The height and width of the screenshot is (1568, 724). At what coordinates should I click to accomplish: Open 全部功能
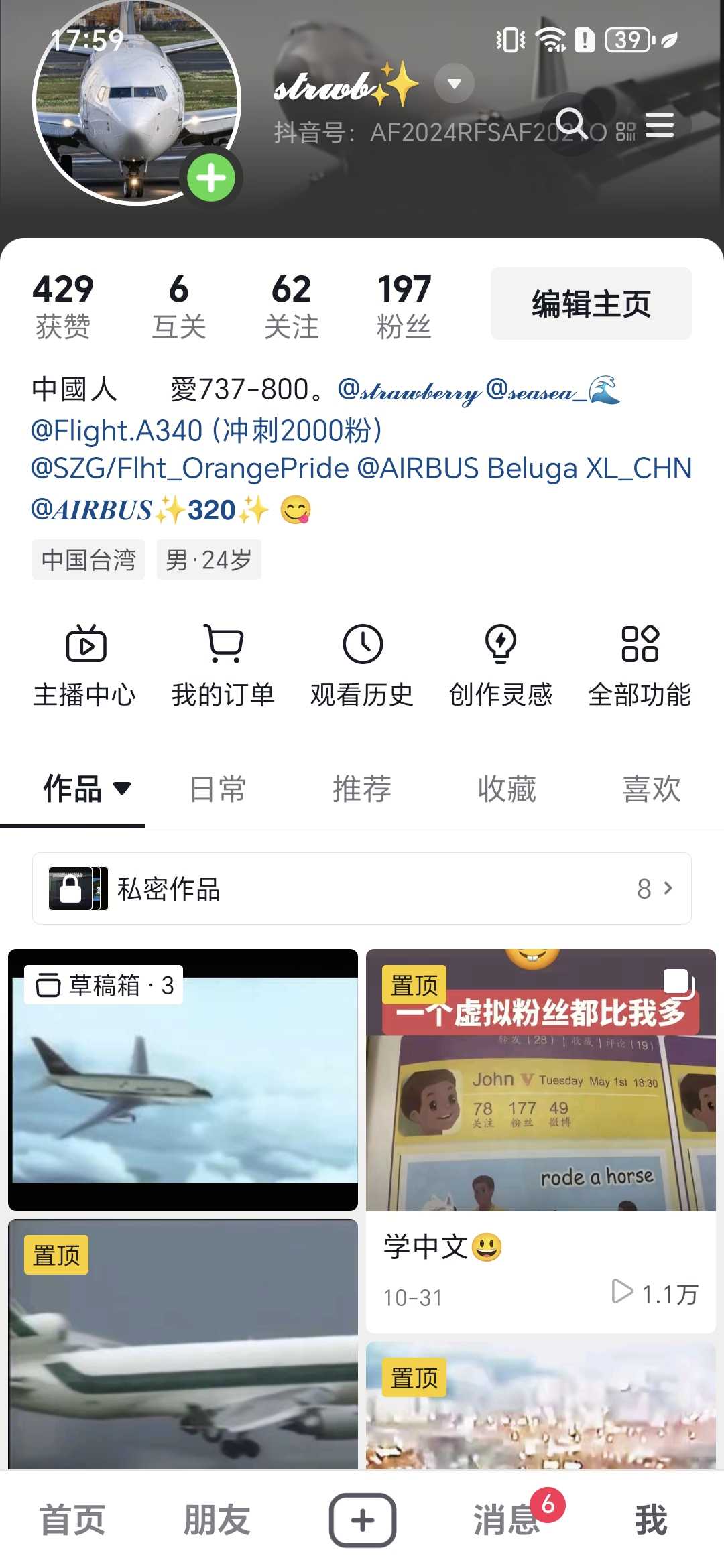[640, 666]
